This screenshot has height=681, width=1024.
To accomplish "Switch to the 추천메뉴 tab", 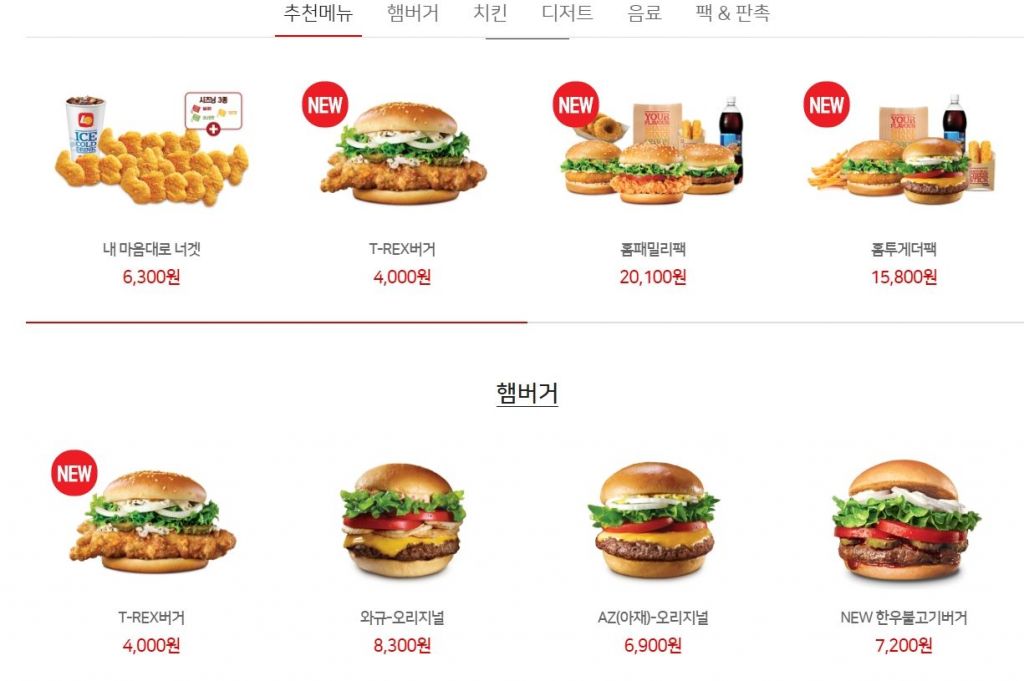I will click(x=318, y=14).
